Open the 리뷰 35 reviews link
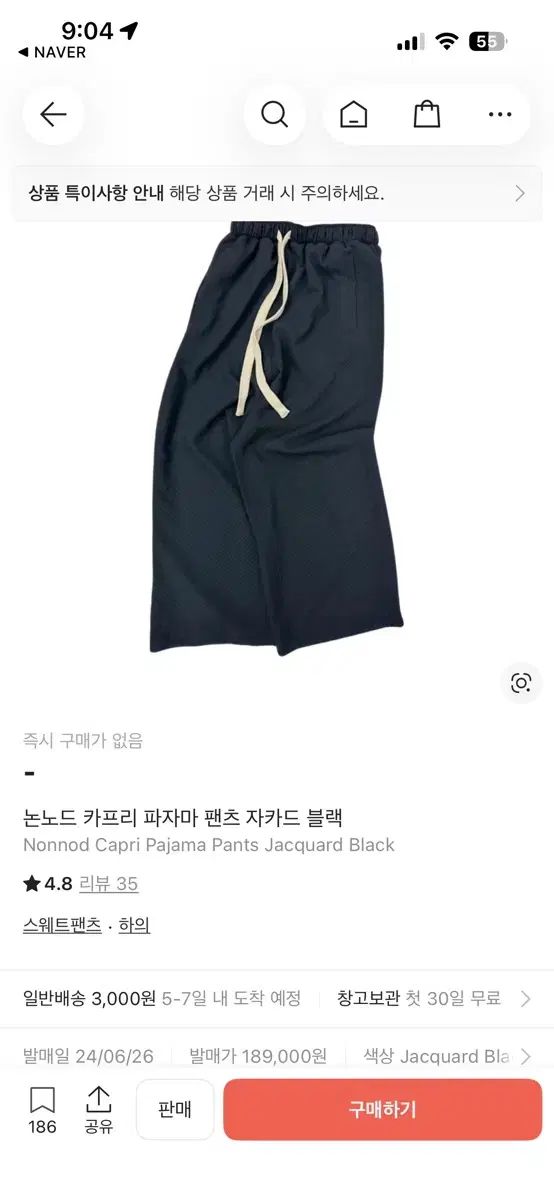554x1200 pixels. coord(109,884)
